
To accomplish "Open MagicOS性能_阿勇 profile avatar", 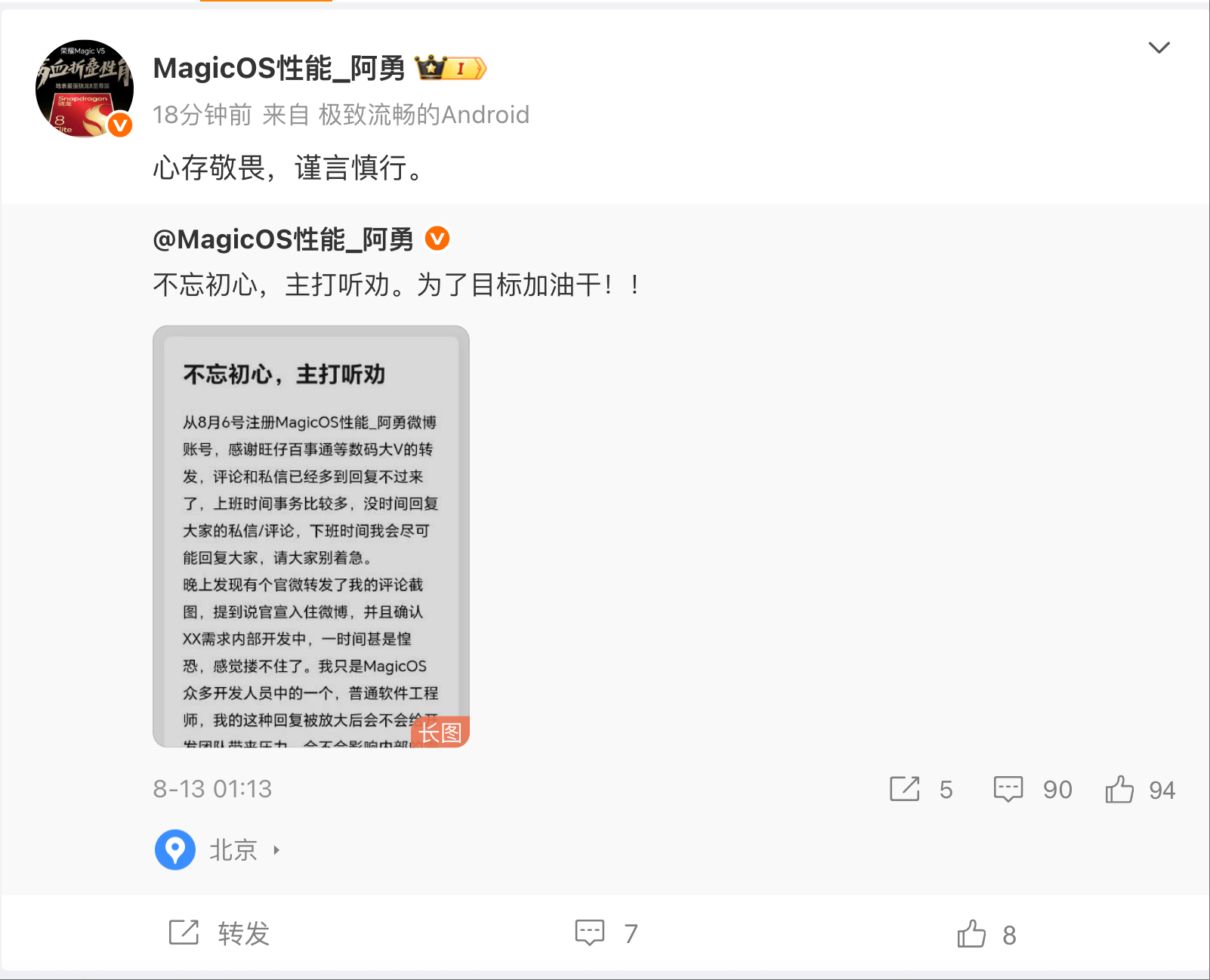I will tap(85, 88).
